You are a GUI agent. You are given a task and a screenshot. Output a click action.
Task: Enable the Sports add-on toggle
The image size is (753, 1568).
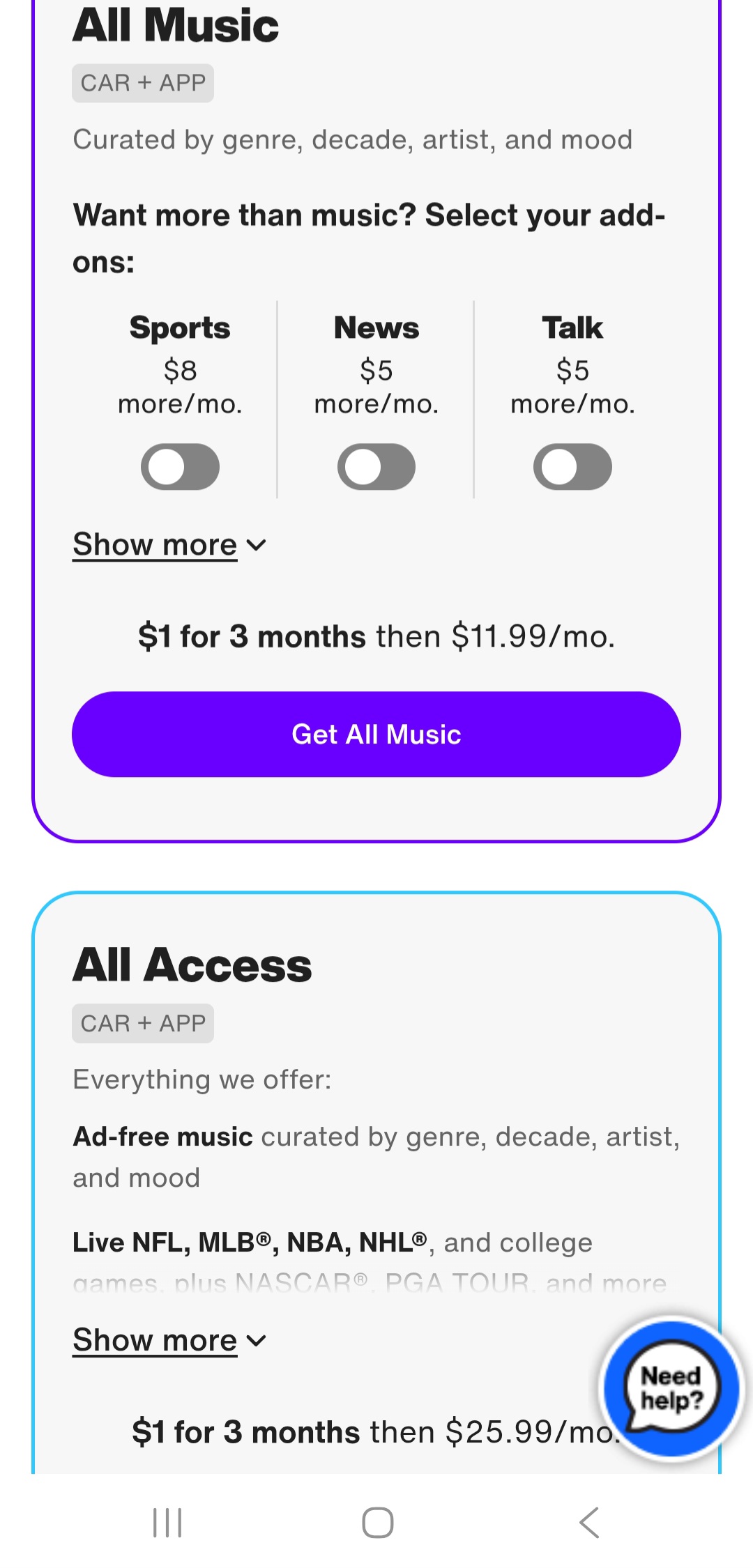[180, 466]
